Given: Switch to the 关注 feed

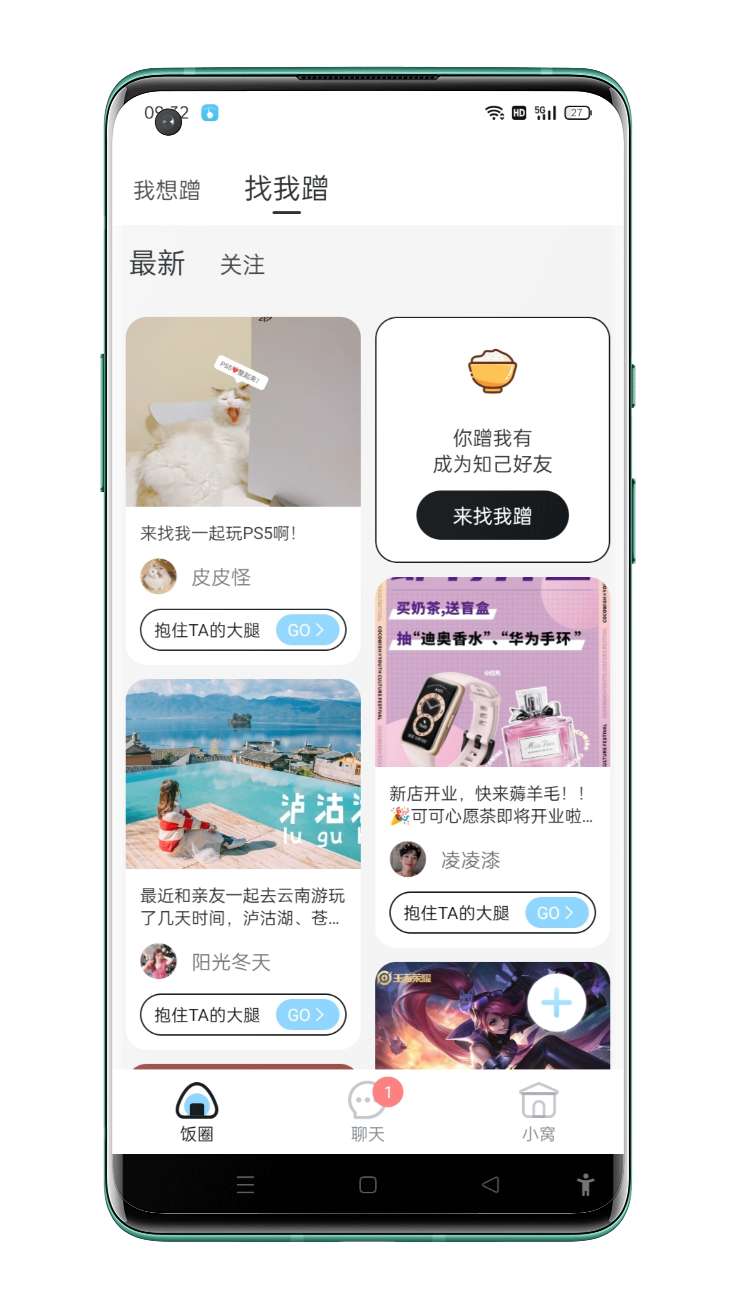Looking at the screenshot, I should coord(242,265).
